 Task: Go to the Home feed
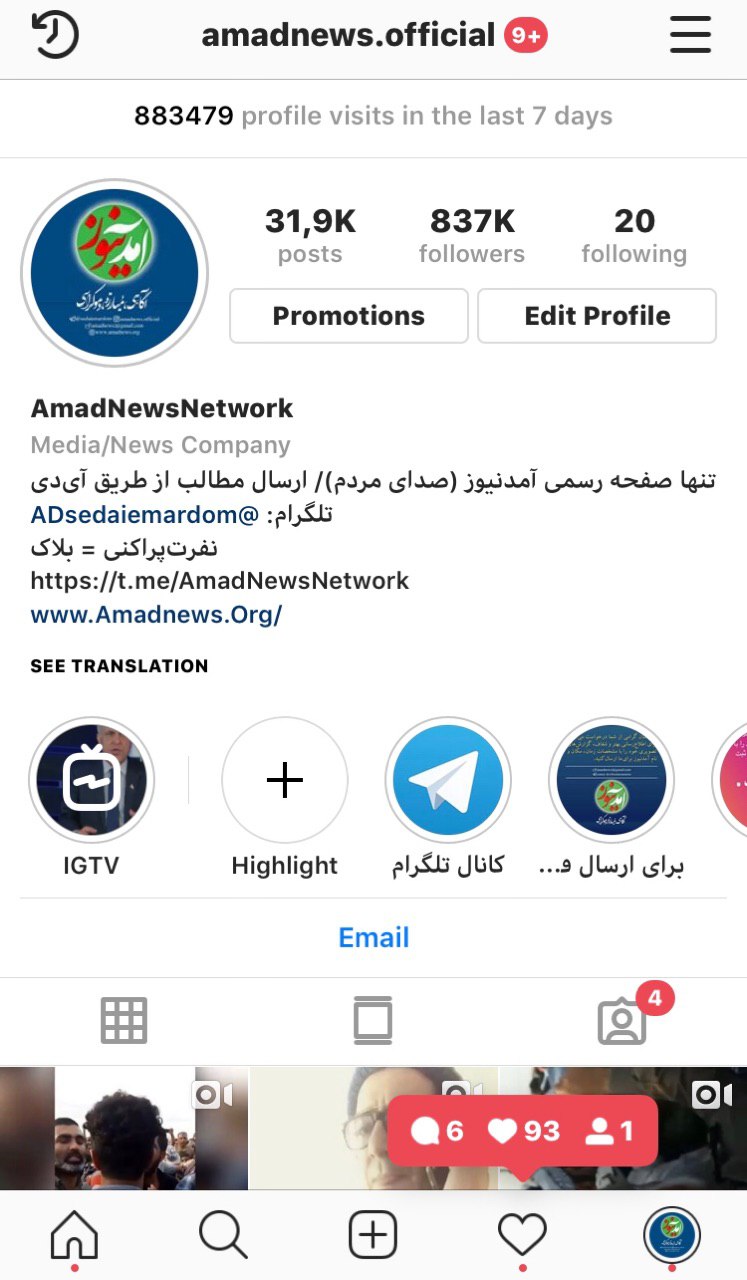coord(75,1235)
